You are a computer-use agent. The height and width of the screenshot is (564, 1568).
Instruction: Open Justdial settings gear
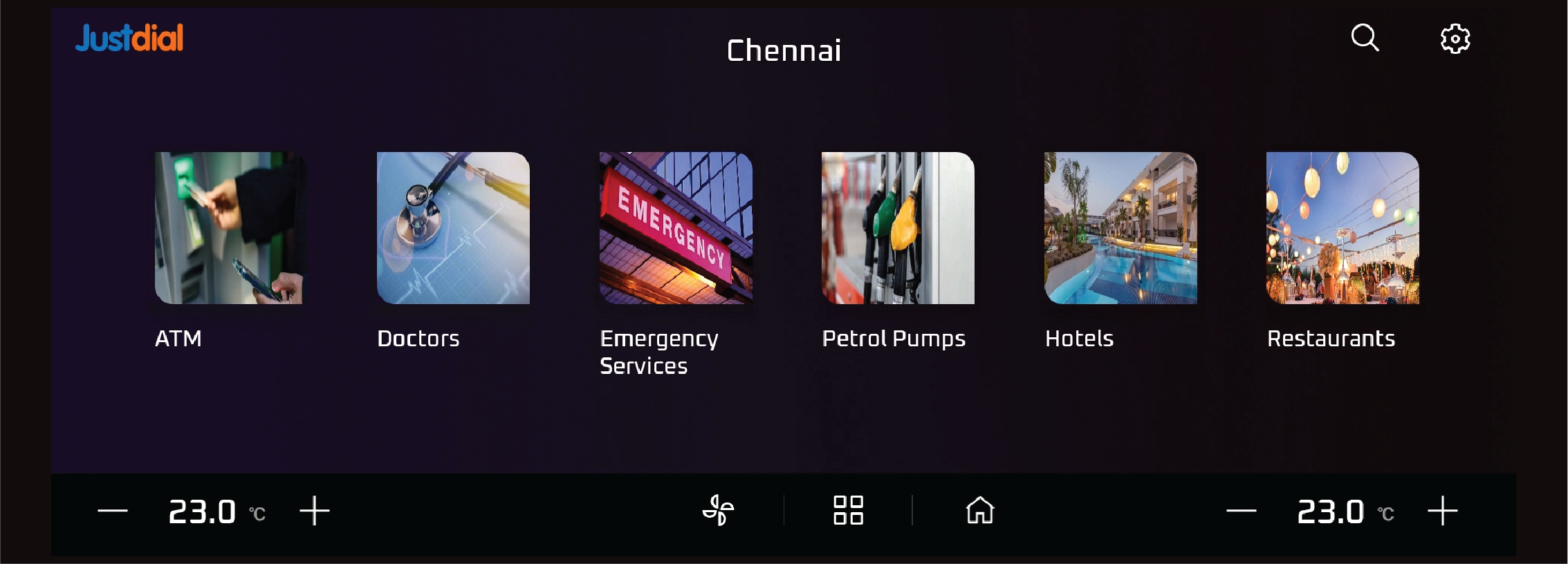1455,39
